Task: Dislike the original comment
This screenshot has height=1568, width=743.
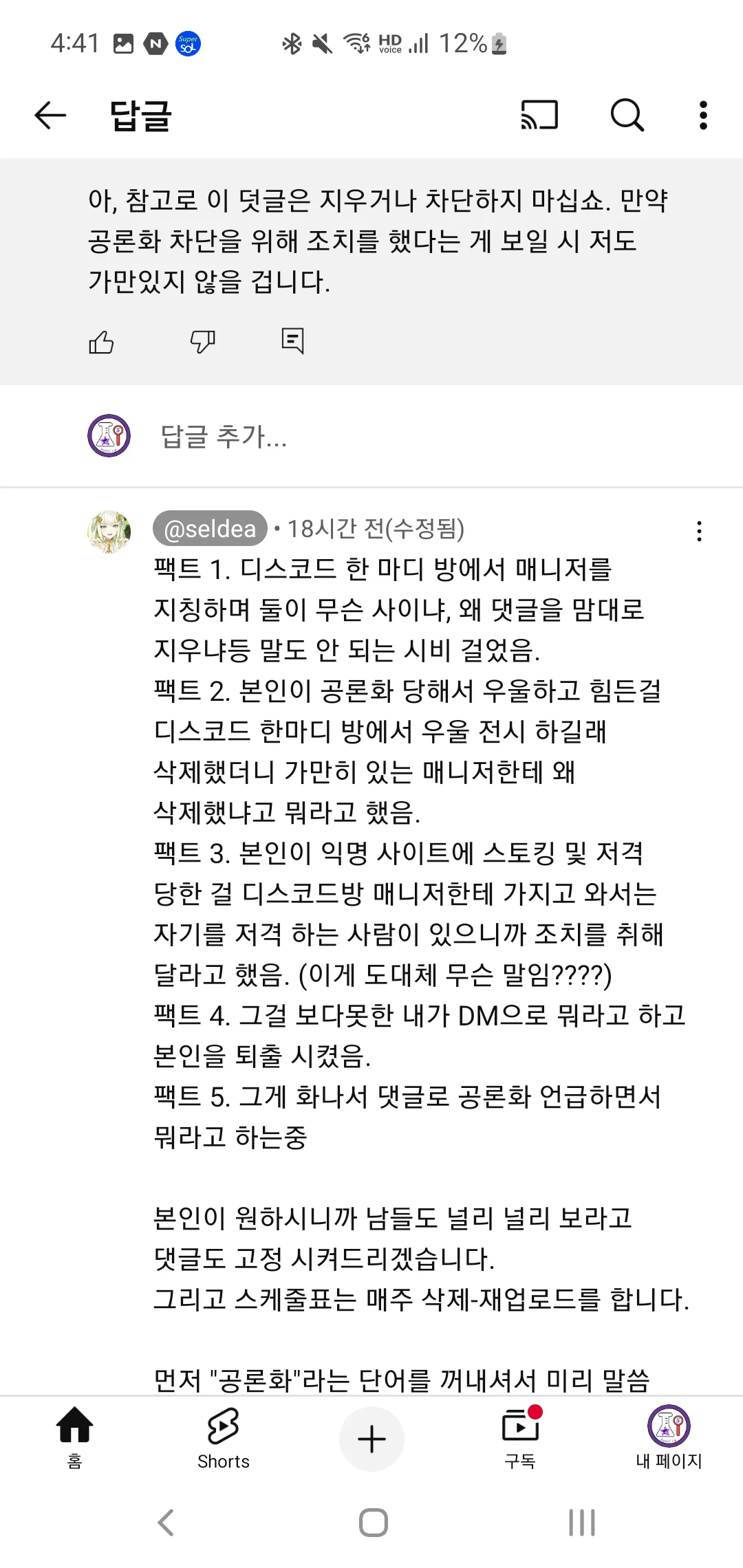Action: [202, 342]
